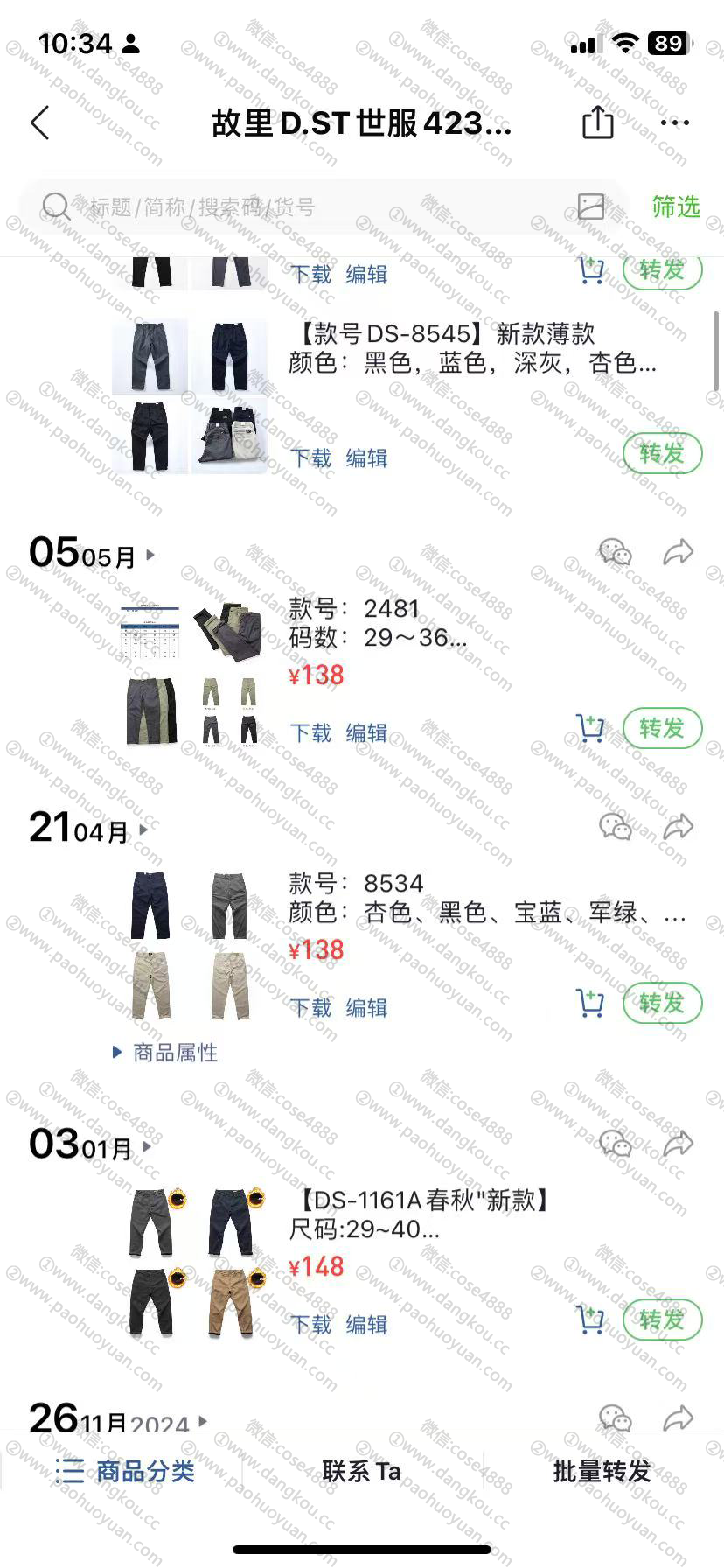Edit the 款号 2481 listing
The image size is (724, 1568).
click(366, 732)
